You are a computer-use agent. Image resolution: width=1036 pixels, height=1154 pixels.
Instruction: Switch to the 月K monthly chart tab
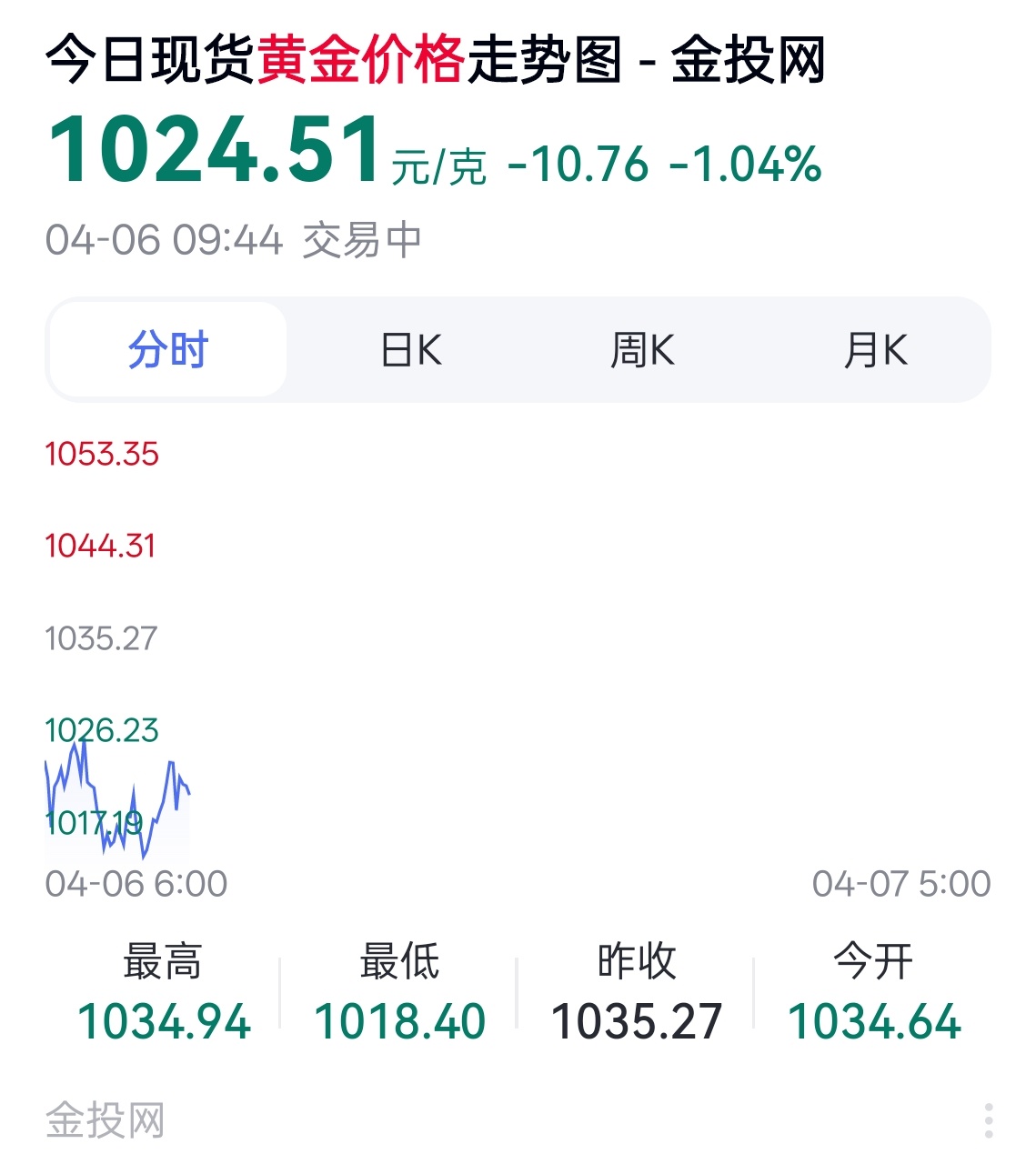[876, 349]
